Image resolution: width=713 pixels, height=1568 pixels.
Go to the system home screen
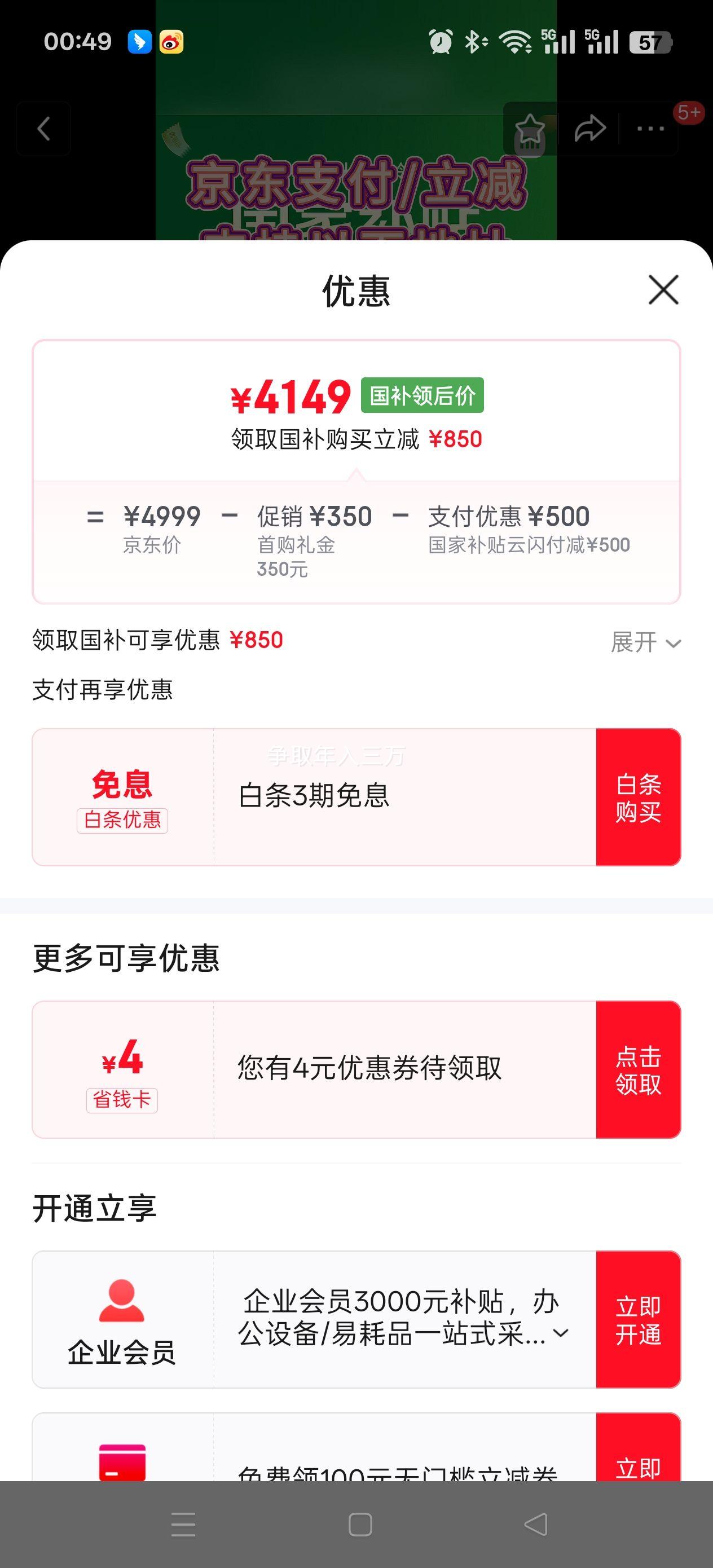click(x=360, y=1524)
